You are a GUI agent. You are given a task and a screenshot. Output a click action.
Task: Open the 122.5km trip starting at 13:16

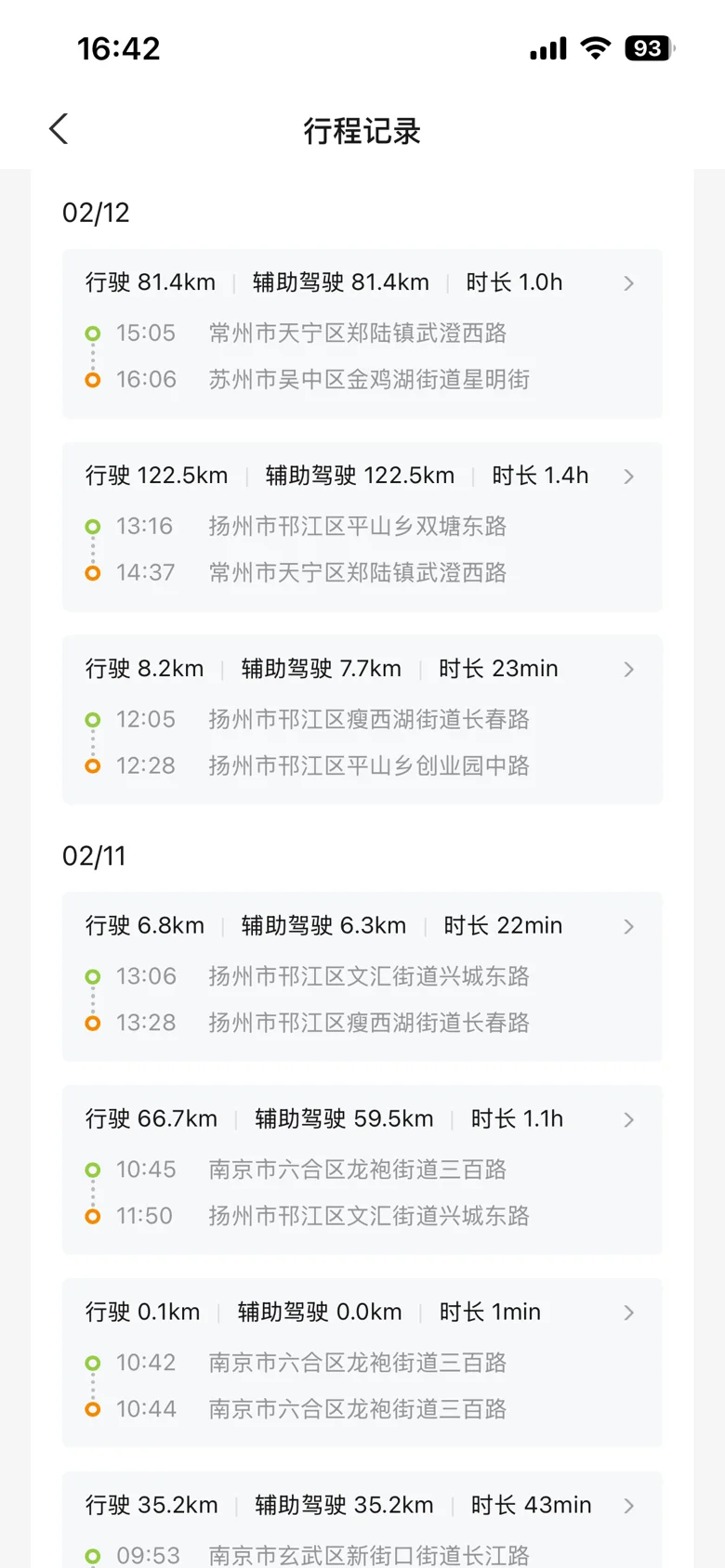coord(362,527)
